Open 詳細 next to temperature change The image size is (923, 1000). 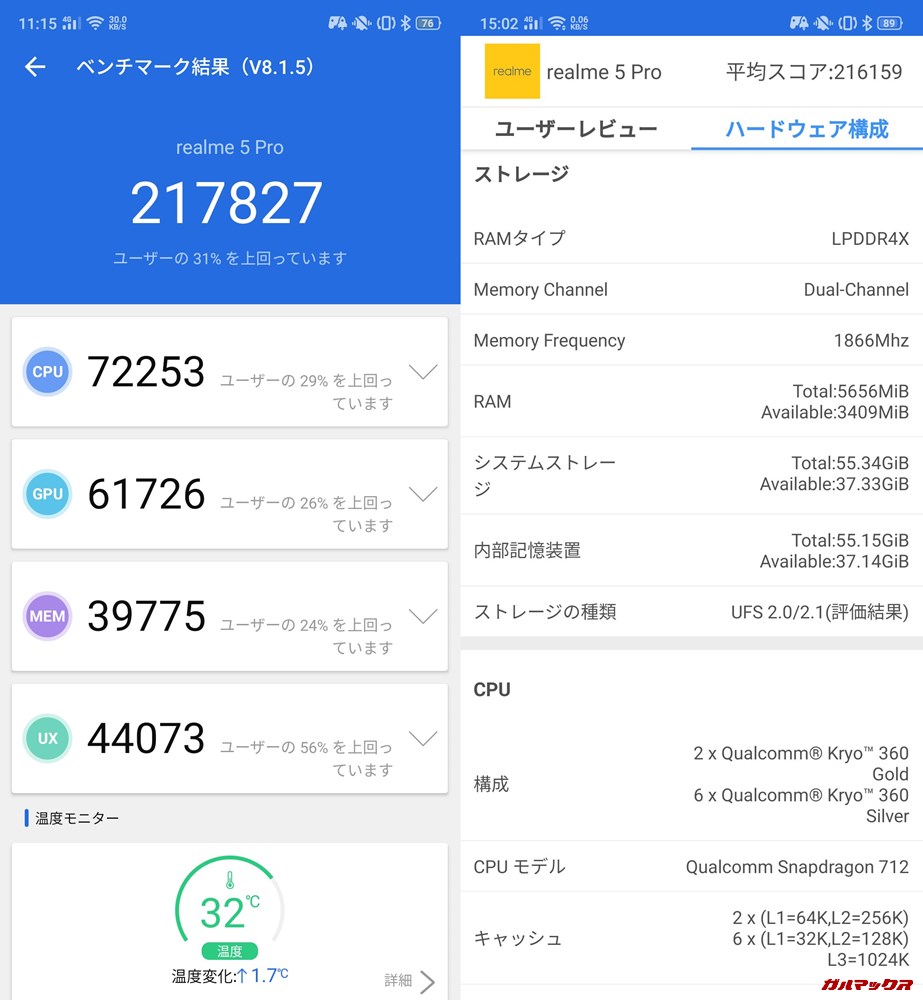[x=398, y=982]
